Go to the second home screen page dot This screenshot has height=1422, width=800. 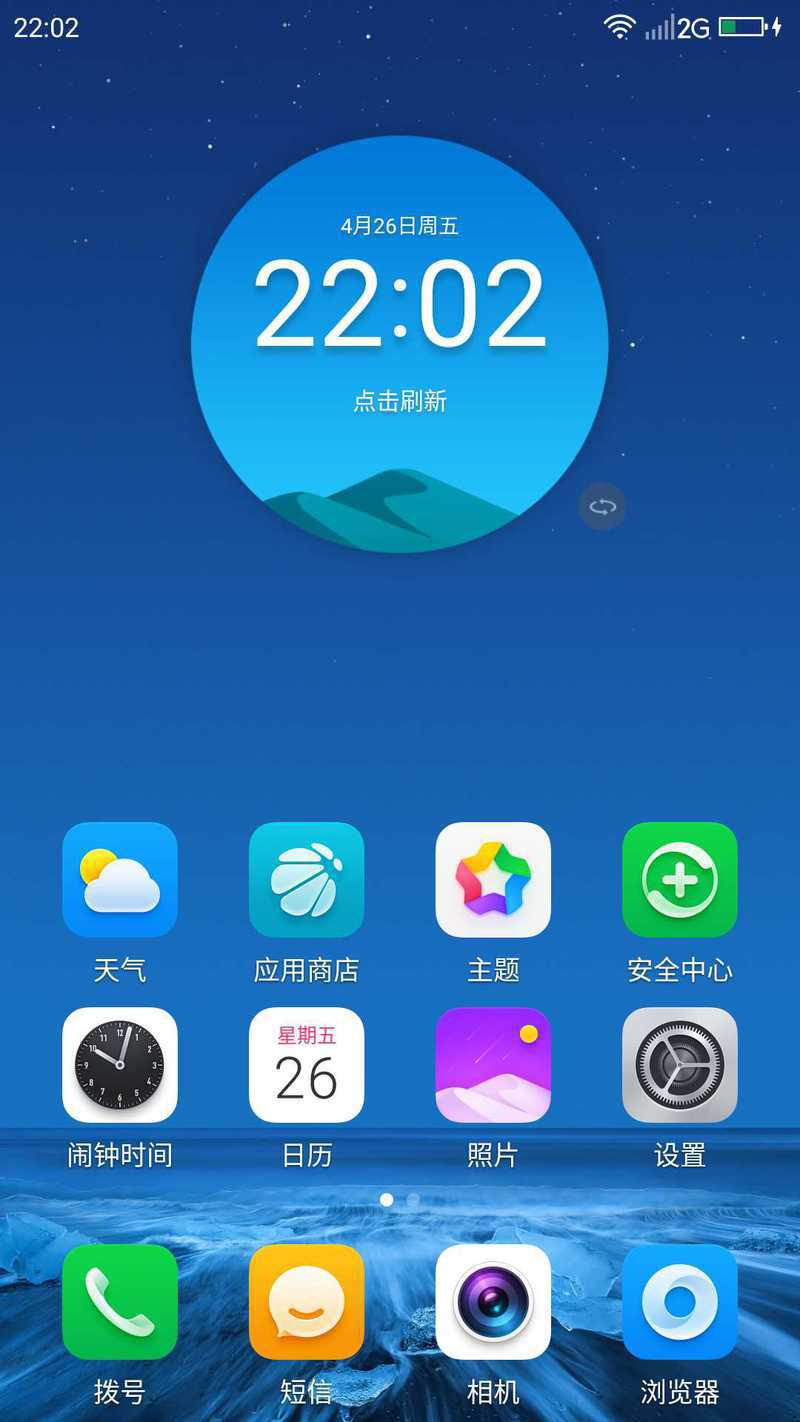(413, 1199)
